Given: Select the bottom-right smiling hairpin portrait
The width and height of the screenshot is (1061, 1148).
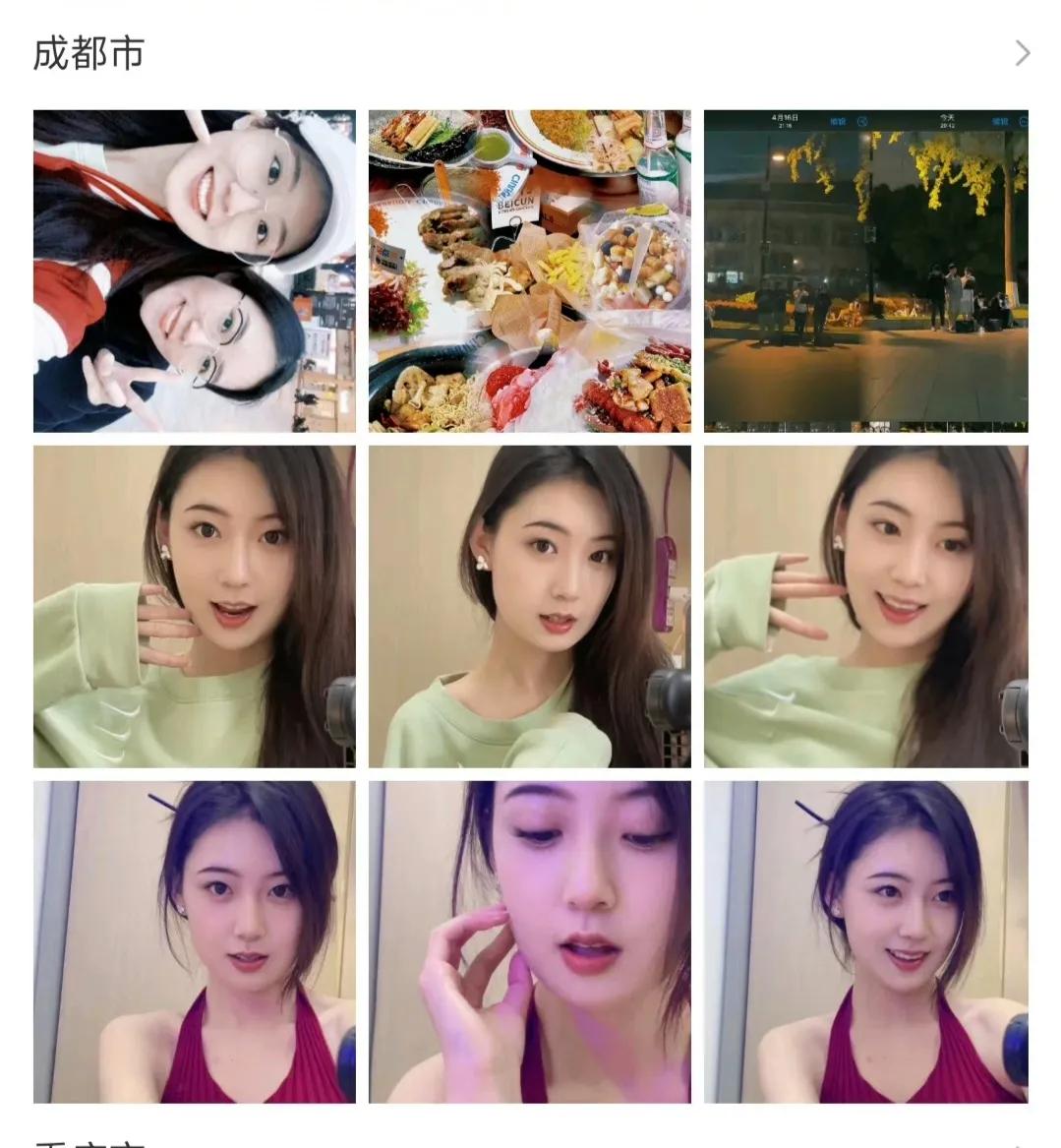Looking at the screenshot, I should [x=863, y=941].
